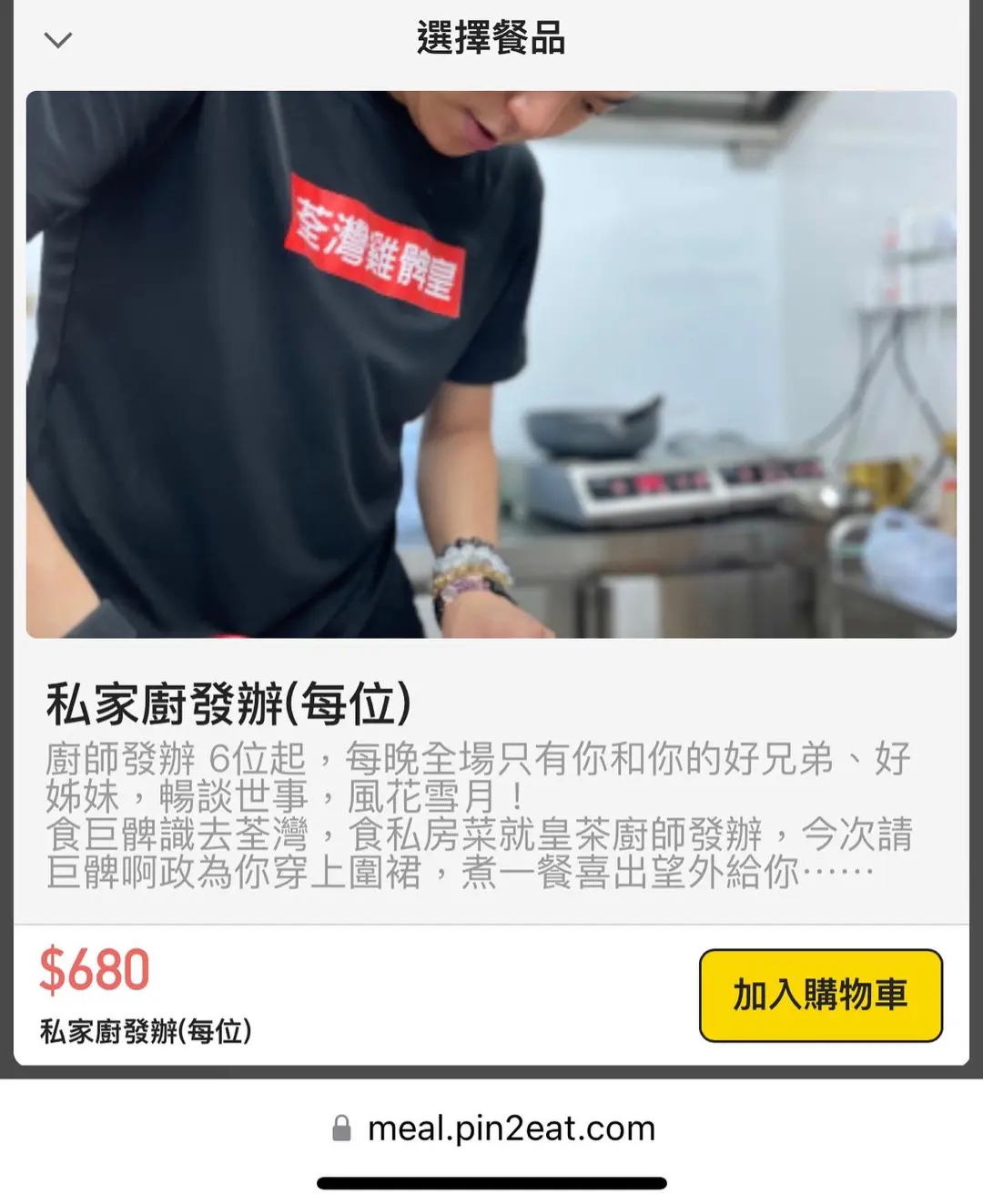
Task: Collapse the 選擇餐品 sheet with the down chevron
Action: coord(58,40)
